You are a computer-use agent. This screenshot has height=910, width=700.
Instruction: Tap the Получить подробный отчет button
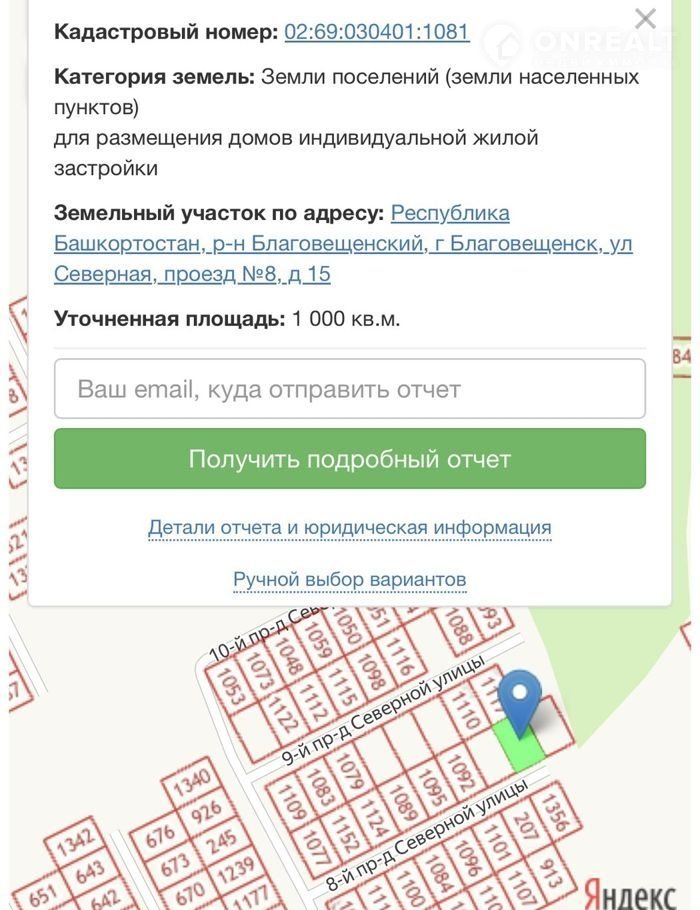tap(350, 460)
